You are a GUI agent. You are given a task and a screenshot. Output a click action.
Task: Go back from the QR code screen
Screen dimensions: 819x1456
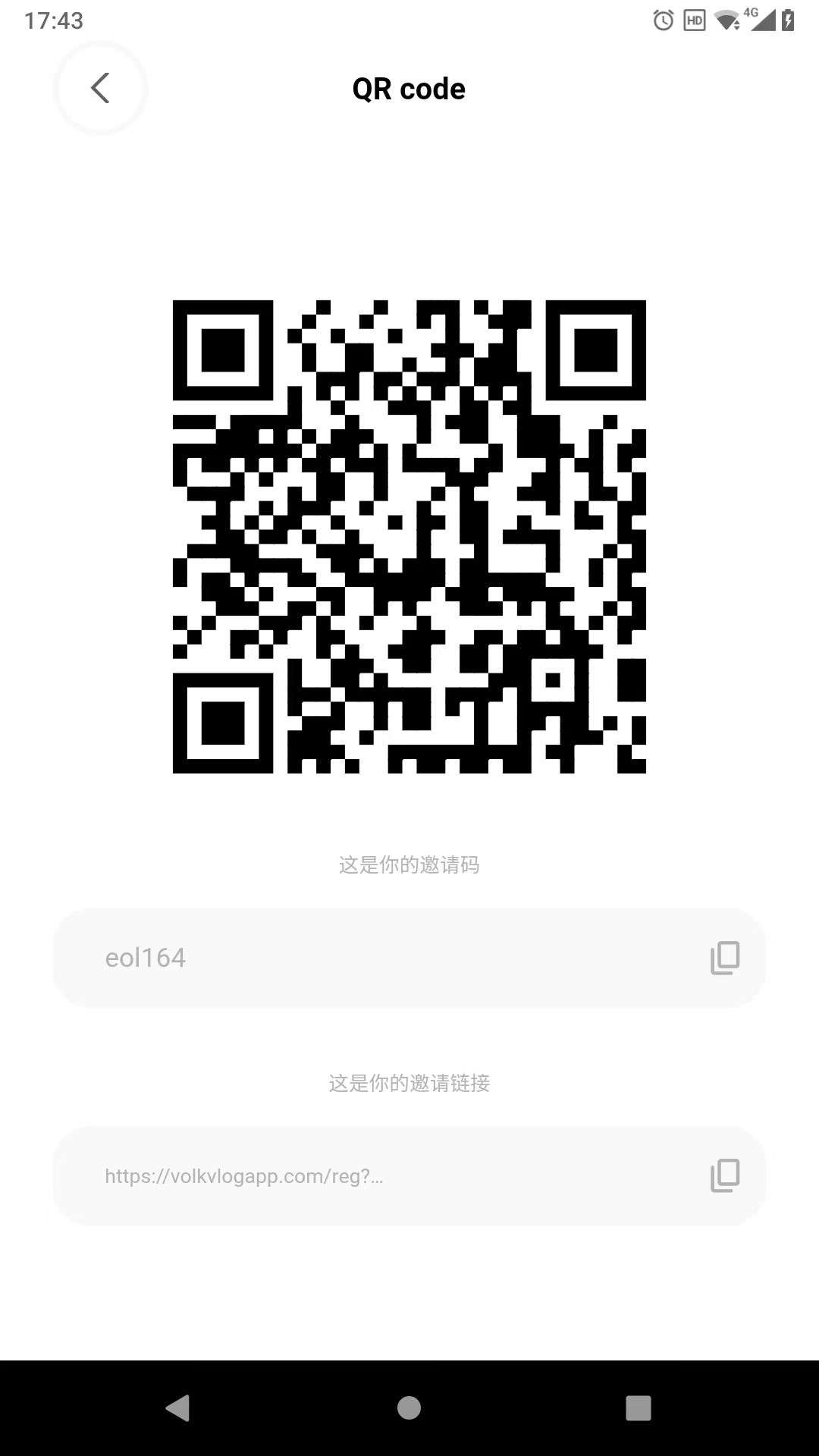point(100,88)
